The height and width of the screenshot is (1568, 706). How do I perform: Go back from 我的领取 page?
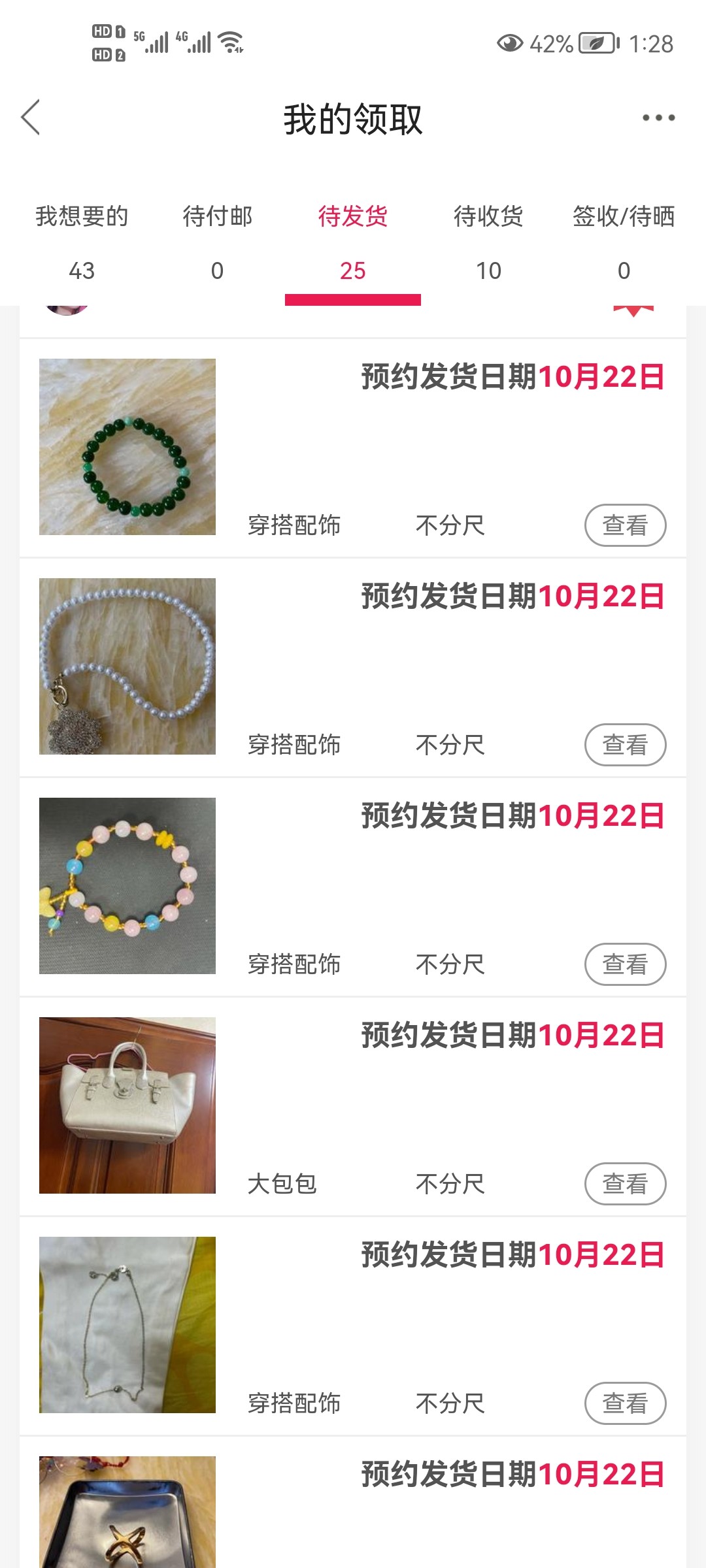tap(31, 118)
